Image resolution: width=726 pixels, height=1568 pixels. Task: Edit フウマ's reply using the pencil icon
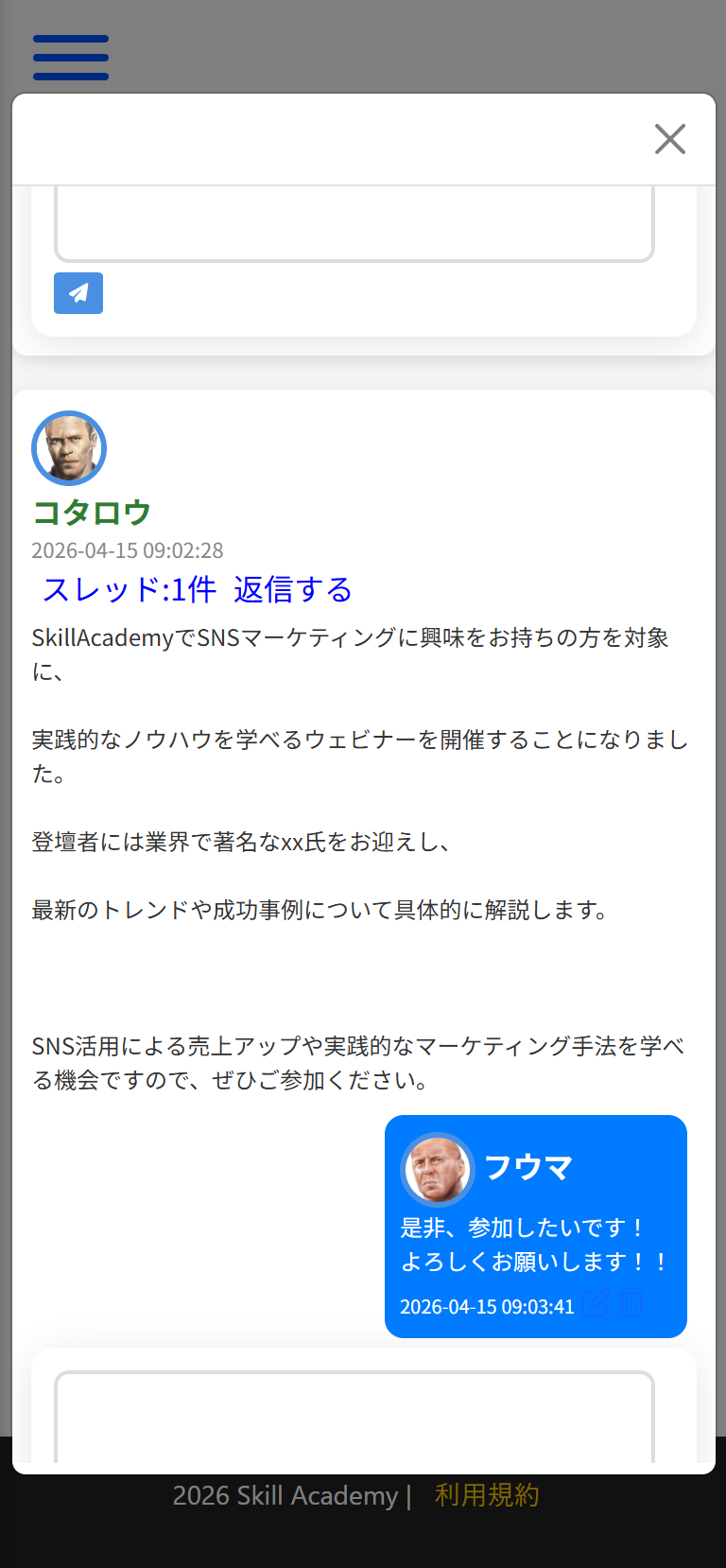click(596, 1302)
